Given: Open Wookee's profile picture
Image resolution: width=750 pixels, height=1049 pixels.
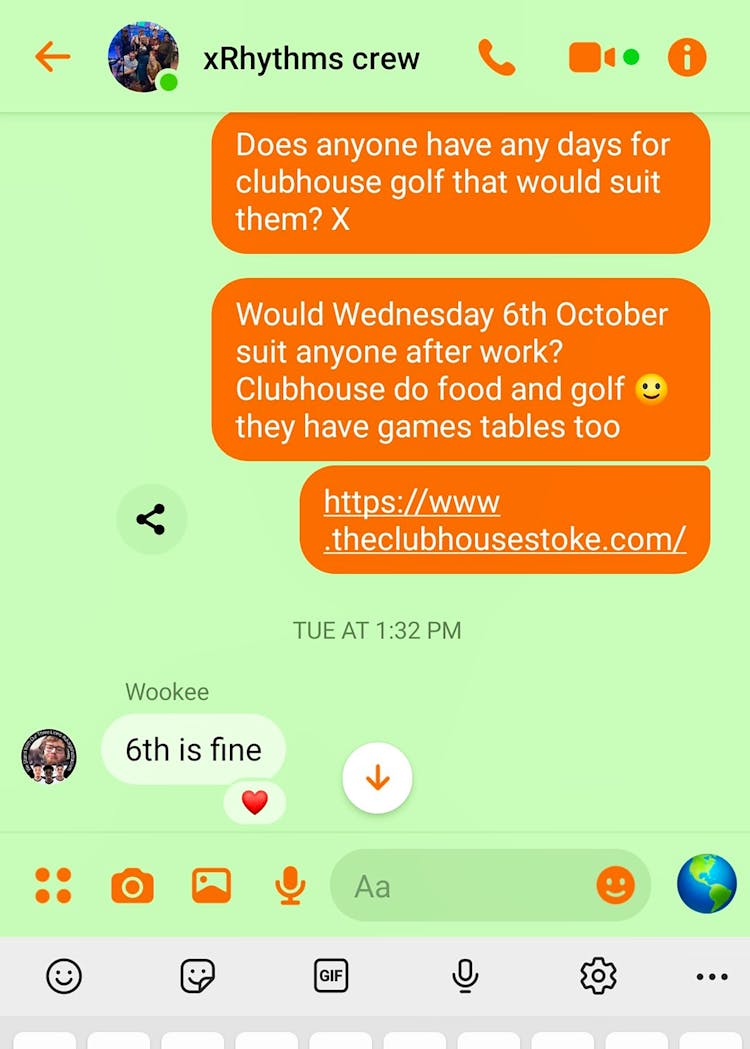Looking at the screenshot, I should point(49,756).
